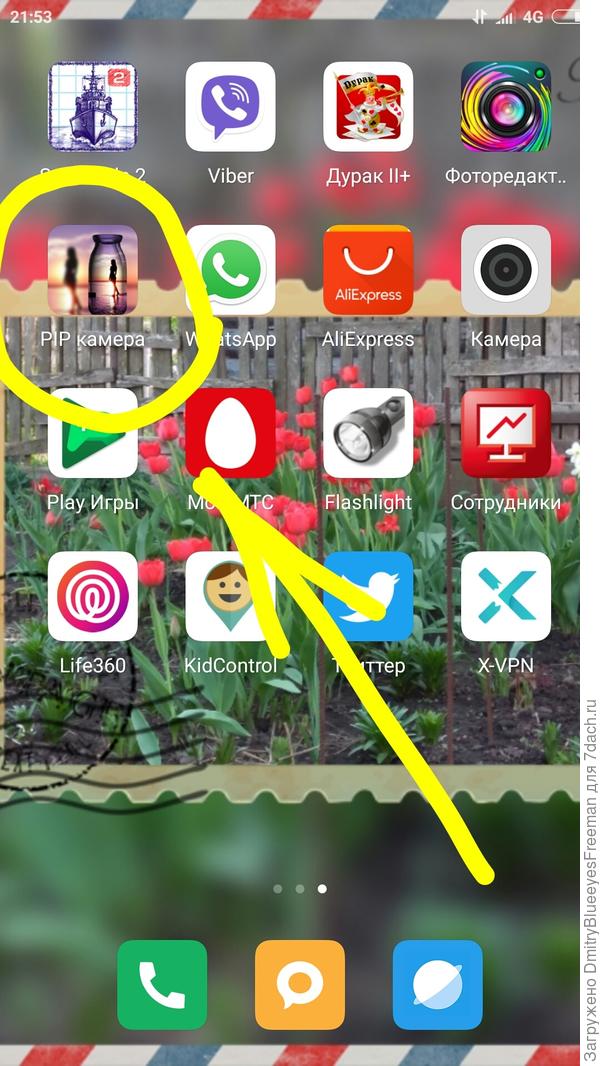The image size is (600, 1066).
Task: Open the Сотрудники app
Action: tap(506, 433)
